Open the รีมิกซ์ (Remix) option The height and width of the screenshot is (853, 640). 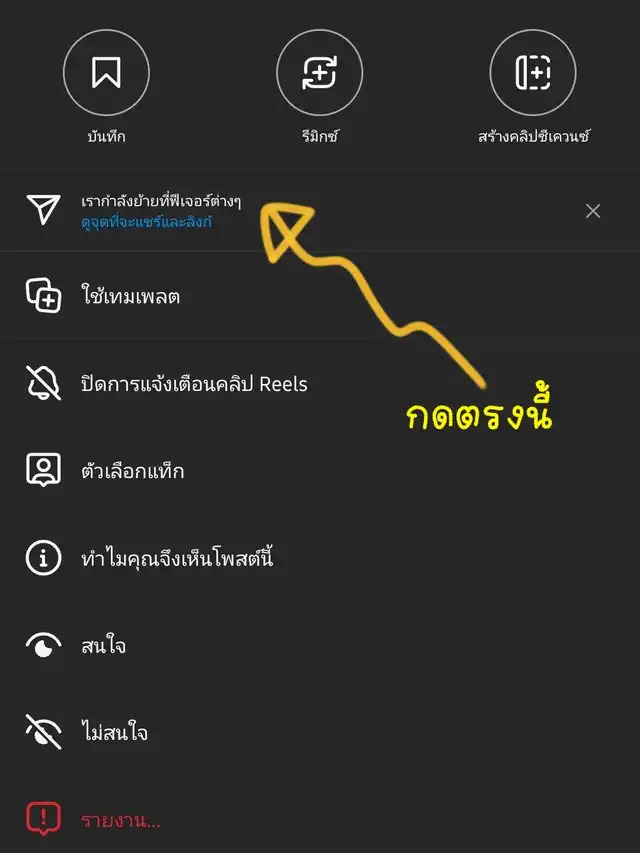[319, 73]
